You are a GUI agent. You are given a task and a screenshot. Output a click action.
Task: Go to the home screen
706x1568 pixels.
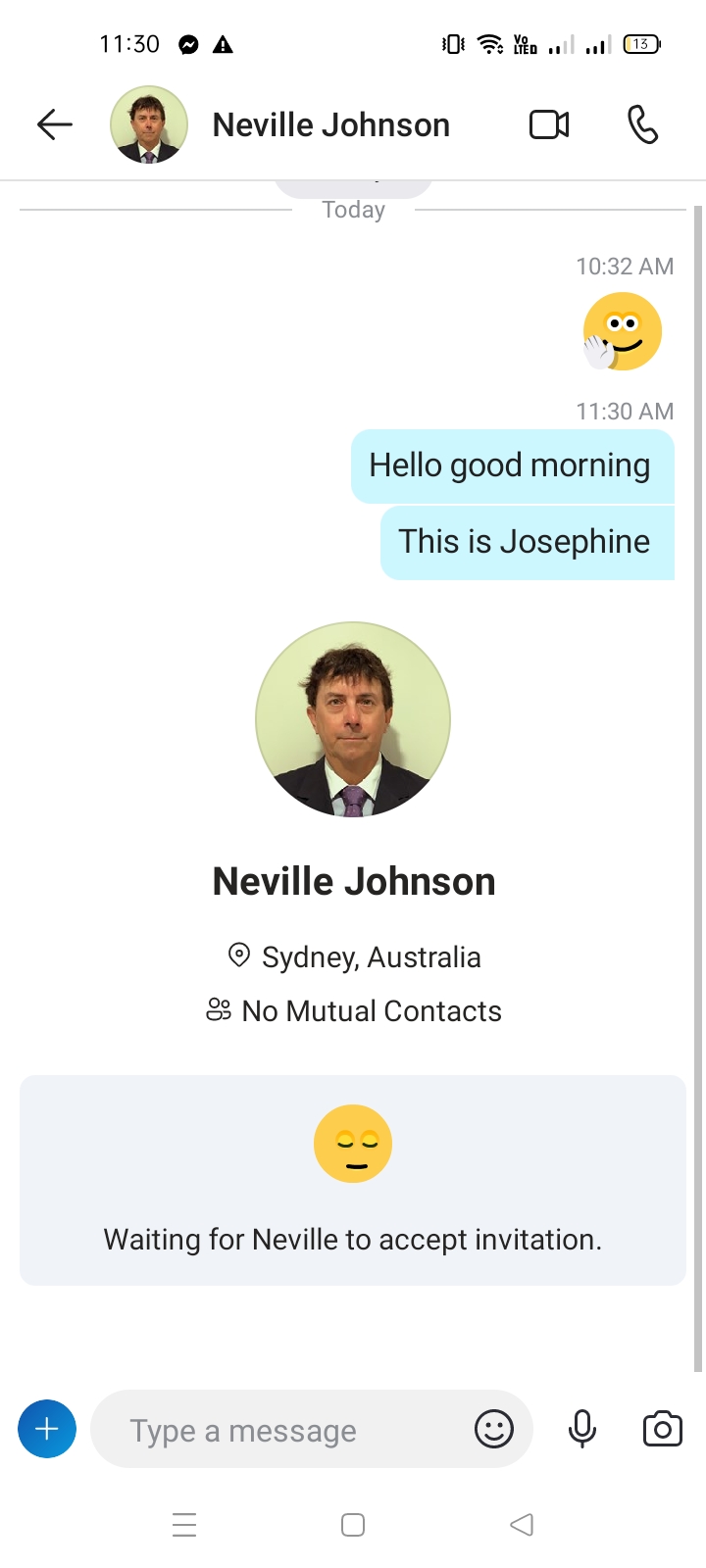pos(353,1525)
